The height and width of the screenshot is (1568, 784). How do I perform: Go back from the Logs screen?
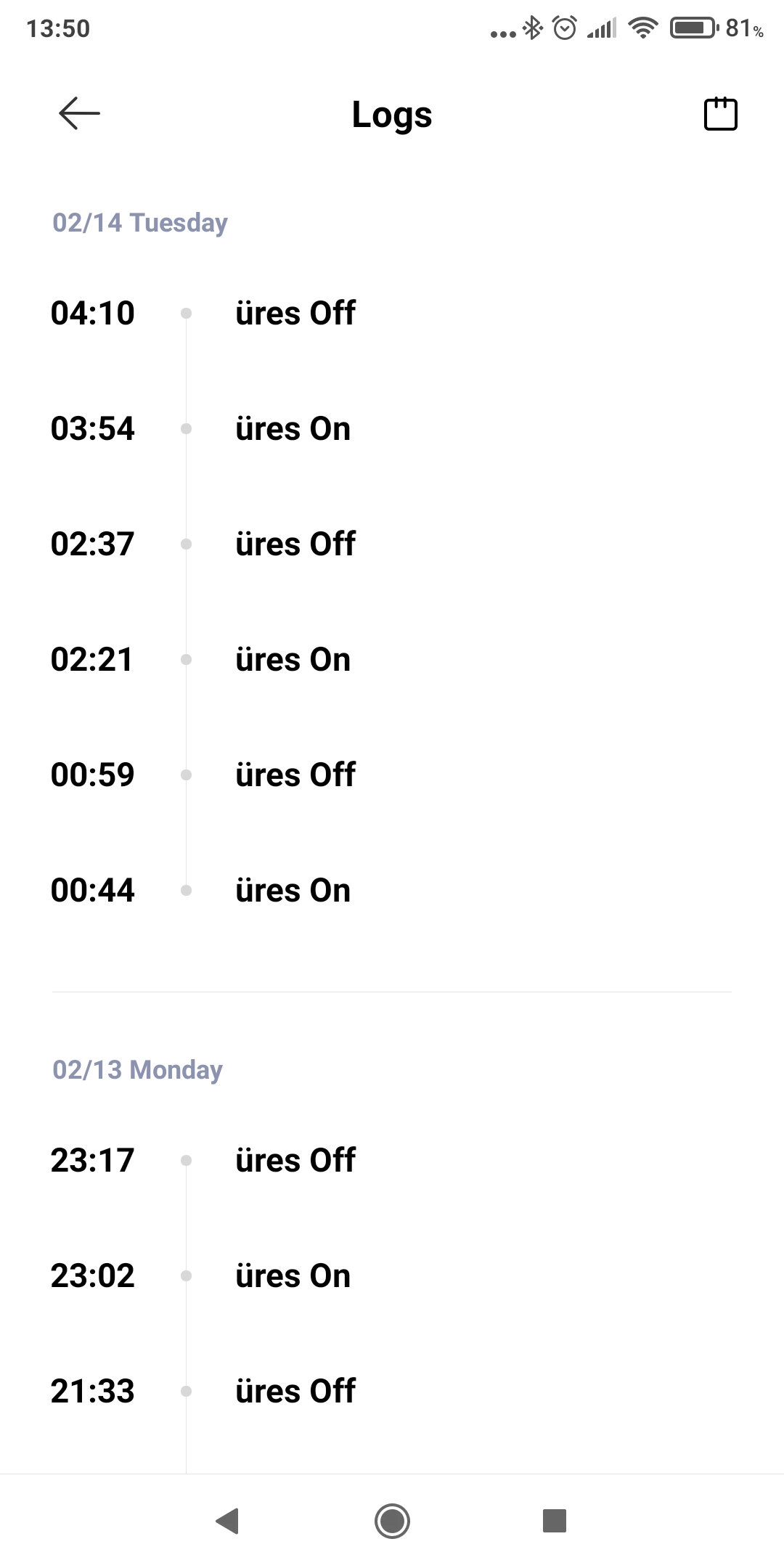[79, 114]
